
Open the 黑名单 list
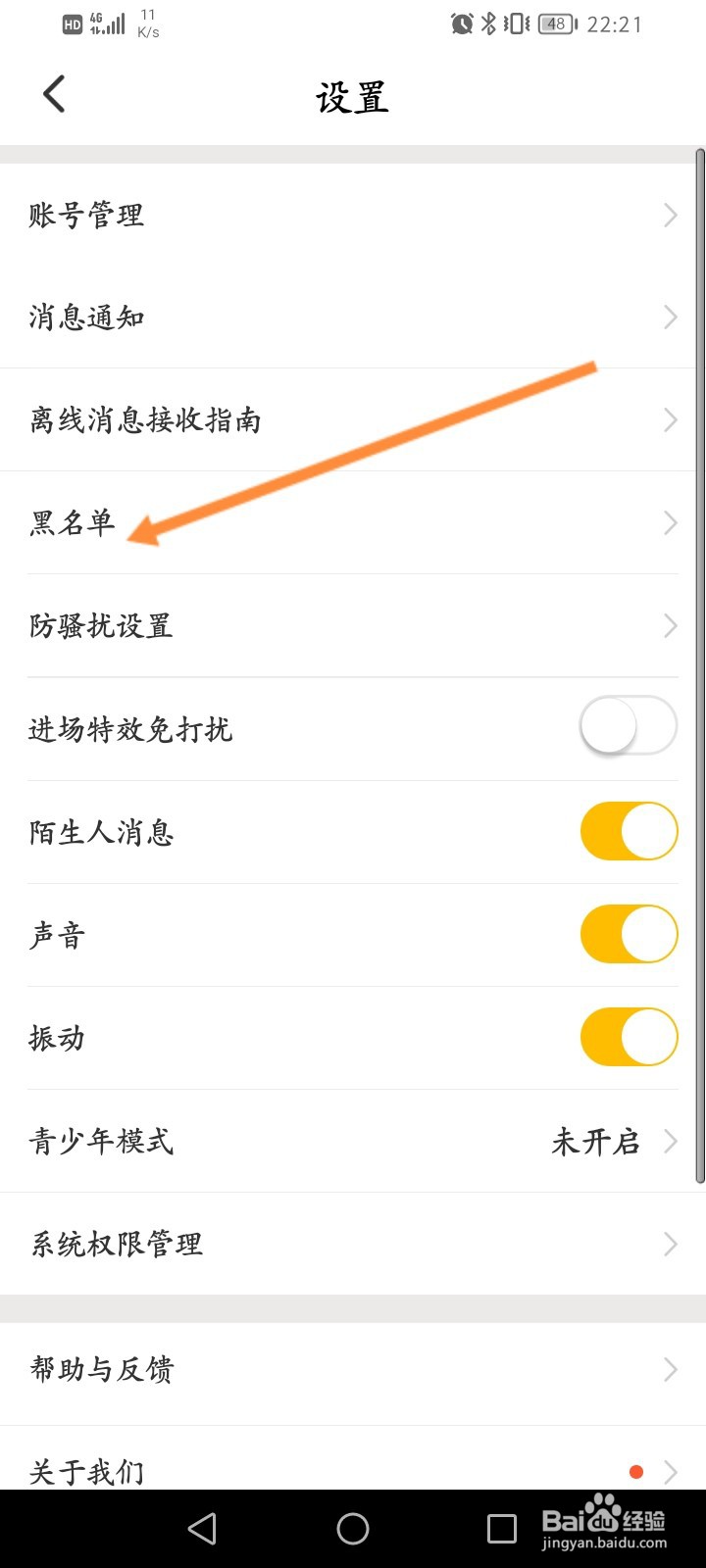click(x=353, y=523)
